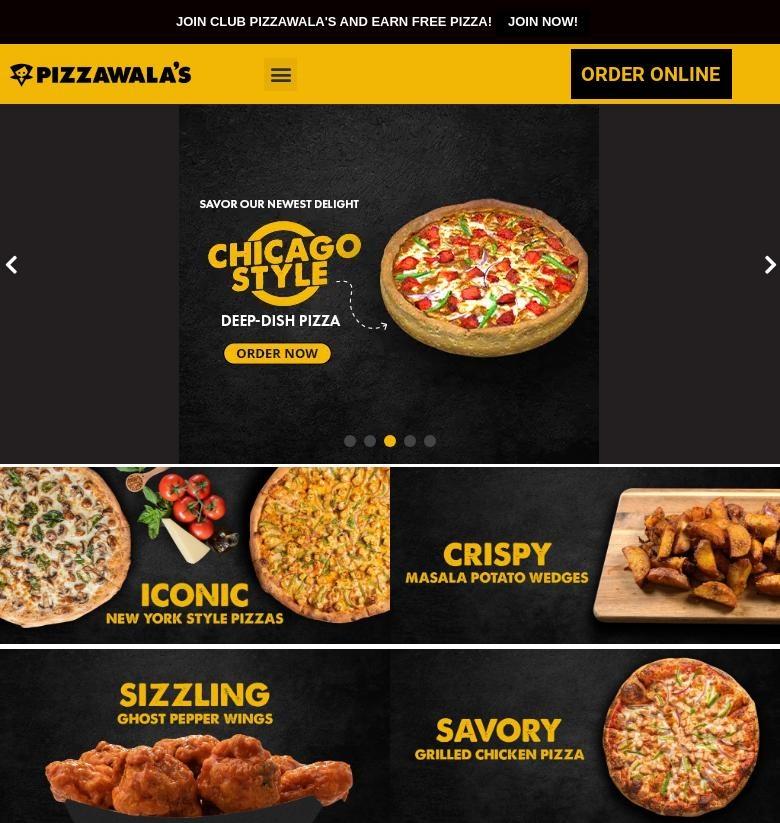780x823 pixels.
Task: Go to previous slide with left arrow
Action: click(12, 264)
